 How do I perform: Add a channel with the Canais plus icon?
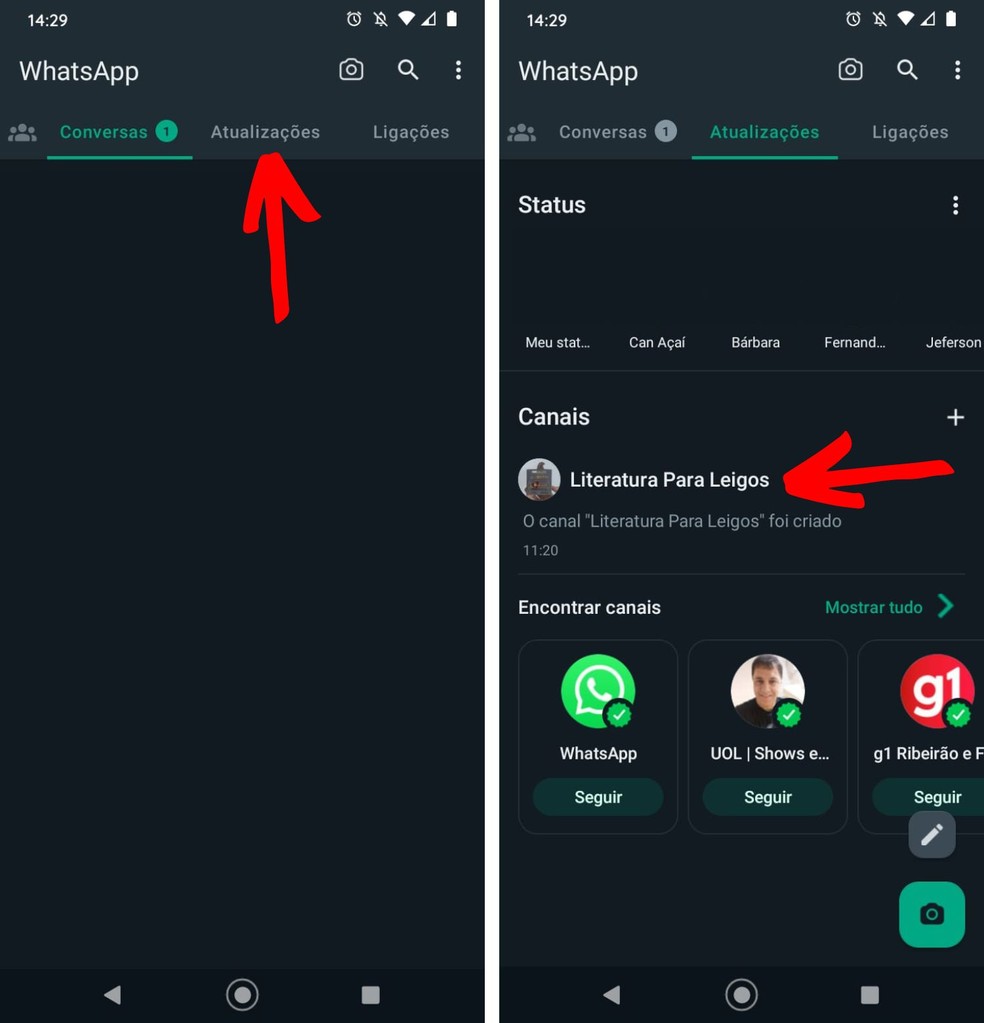(x=955, y=417)
